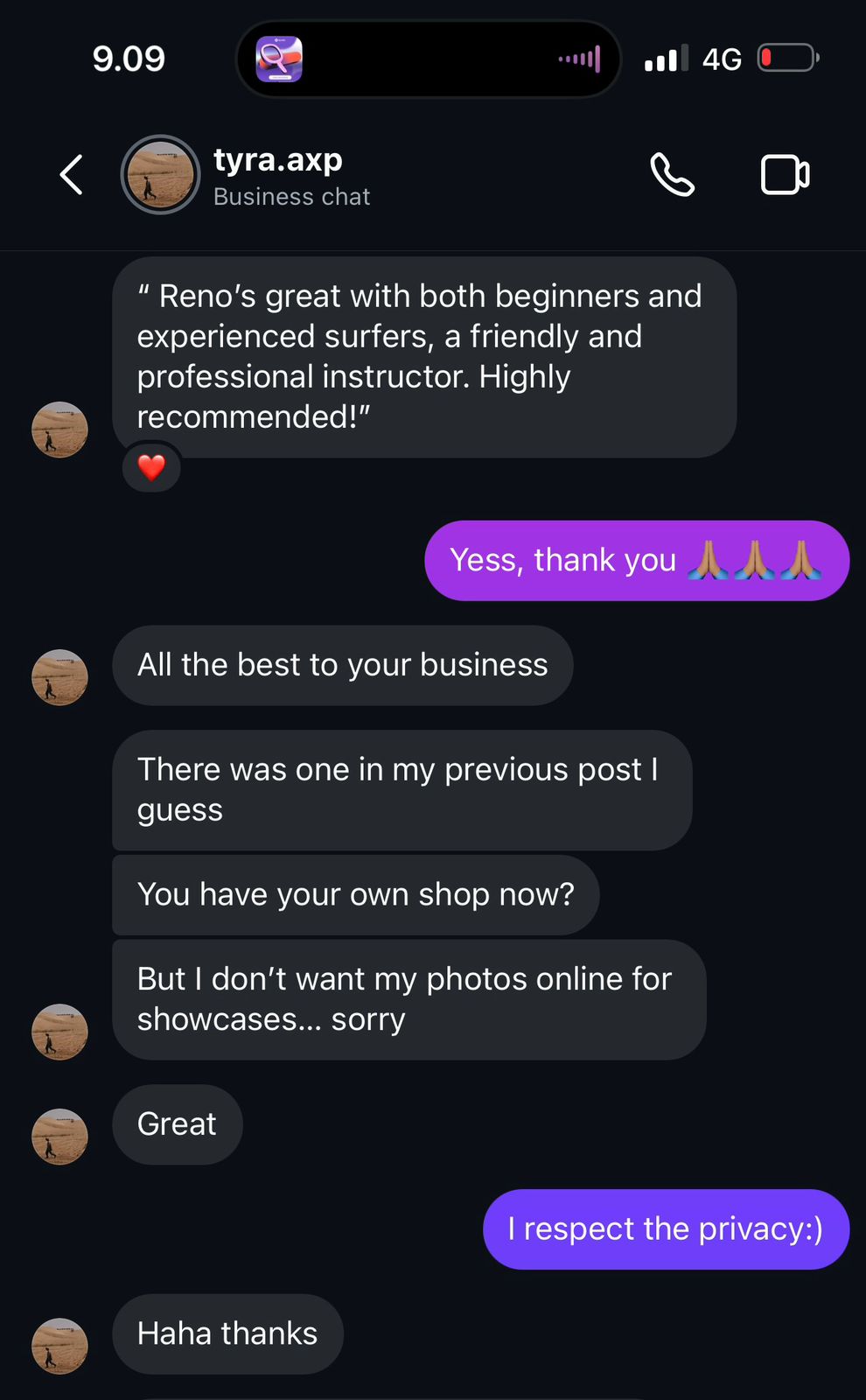Select the 'I respect the privacy:)' message
Screen dimensions: 866x1400
(x=666, y=1228)
